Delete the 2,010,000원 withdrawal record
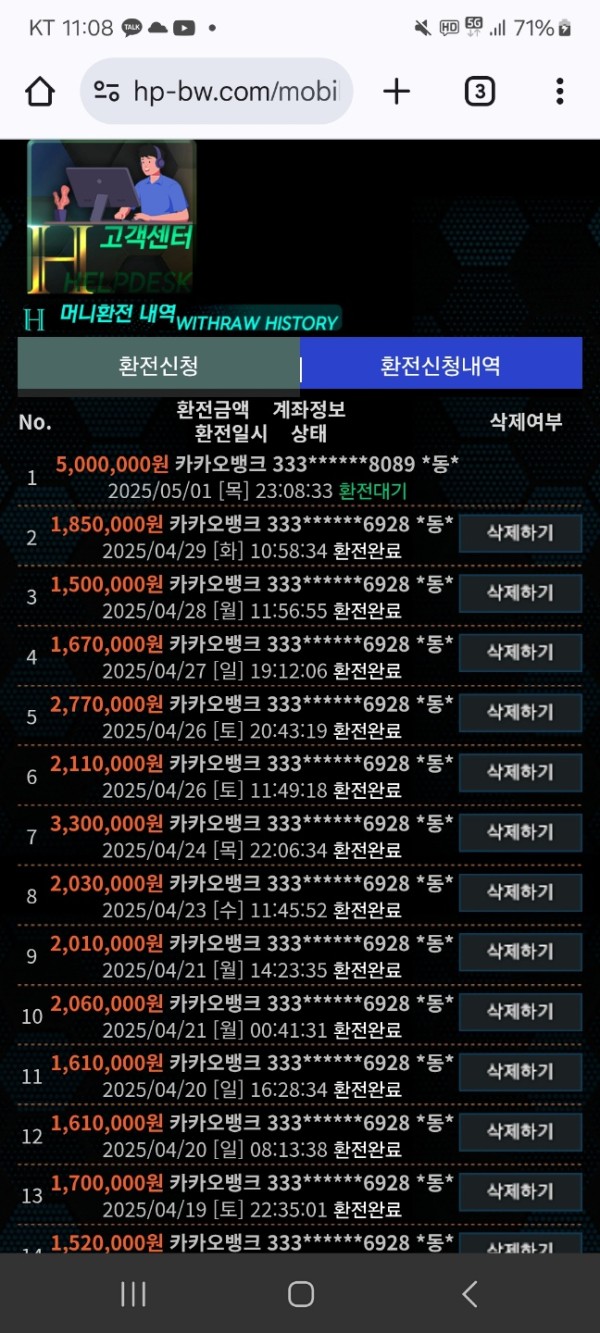The image size is (600, 1333). coord(520,952)
